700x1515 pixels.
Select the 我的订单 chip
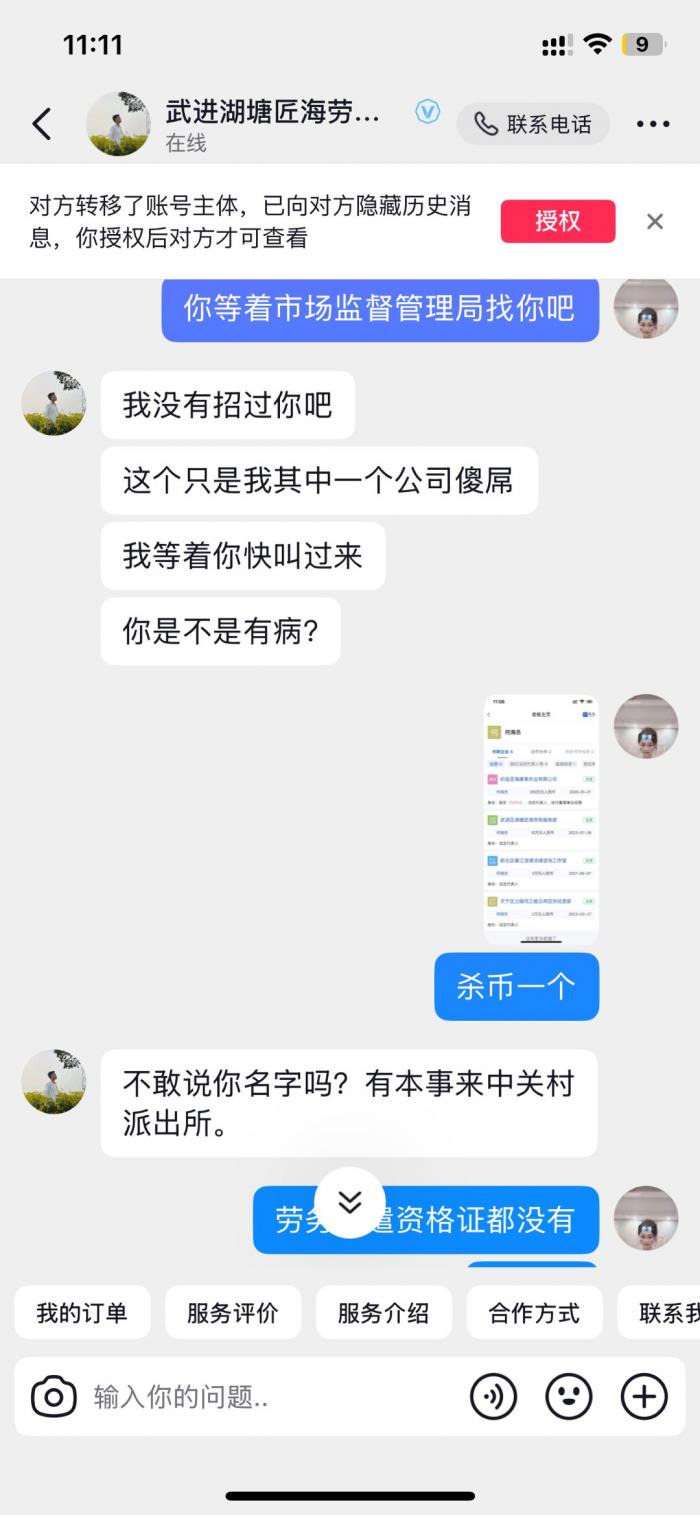[82, 1312]
